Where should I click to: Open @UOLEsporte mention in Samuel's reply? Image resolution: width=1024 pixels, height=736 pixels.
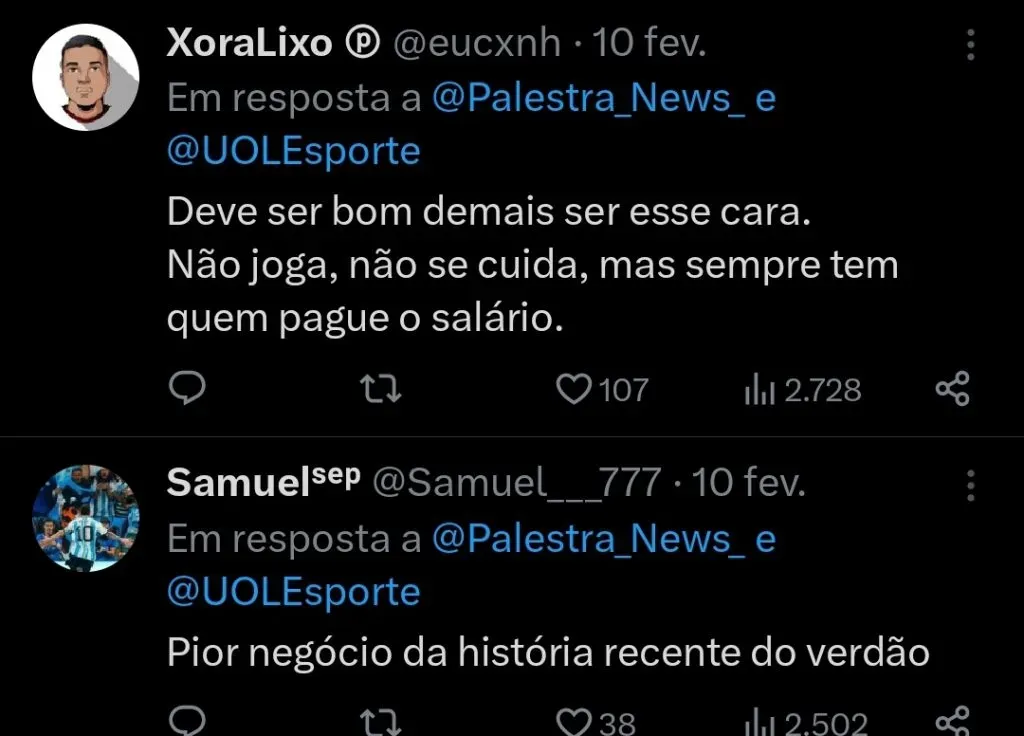(293, 592)
